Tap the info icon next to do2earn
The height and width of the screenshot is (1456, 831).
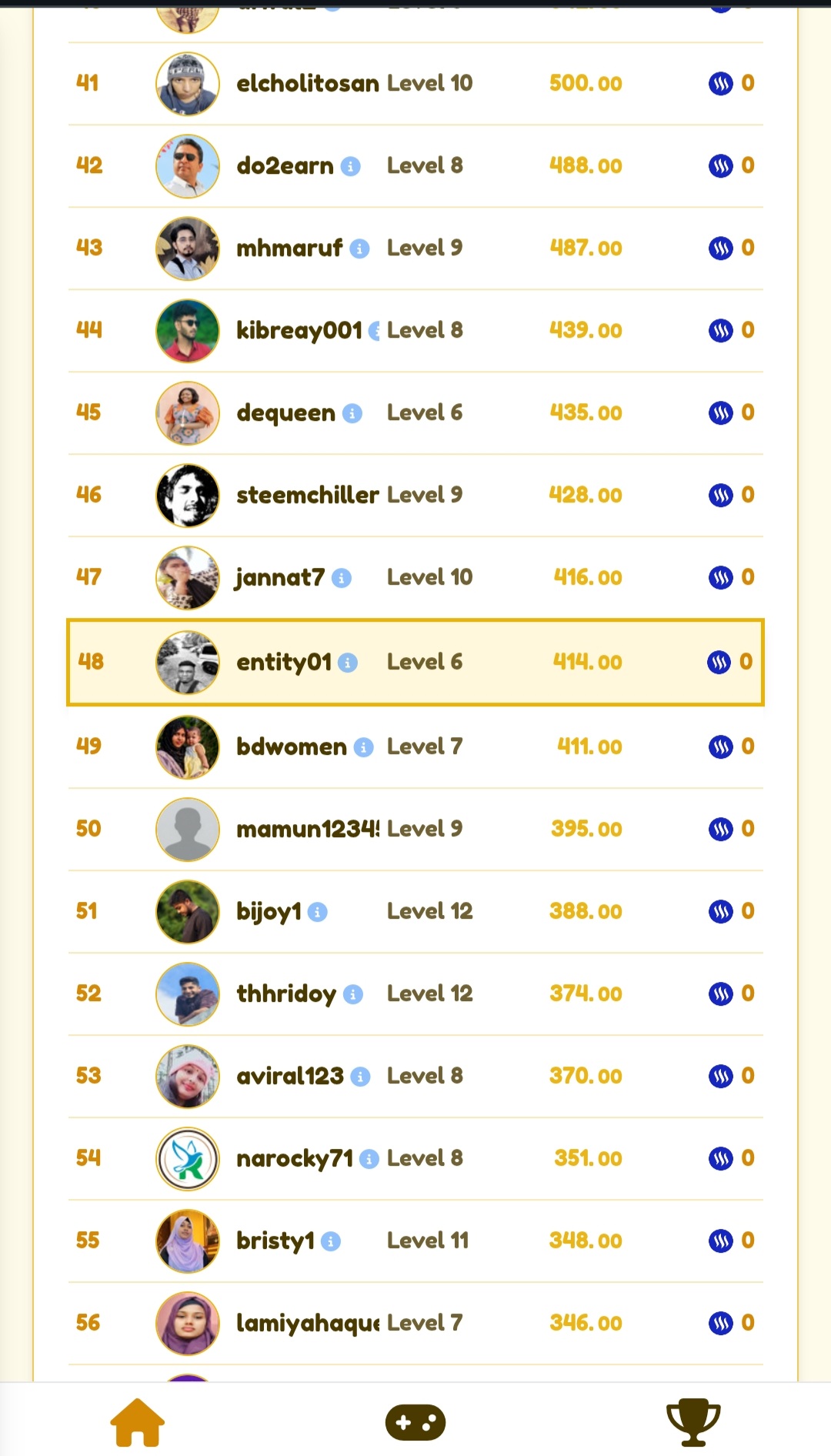(350, 166)
